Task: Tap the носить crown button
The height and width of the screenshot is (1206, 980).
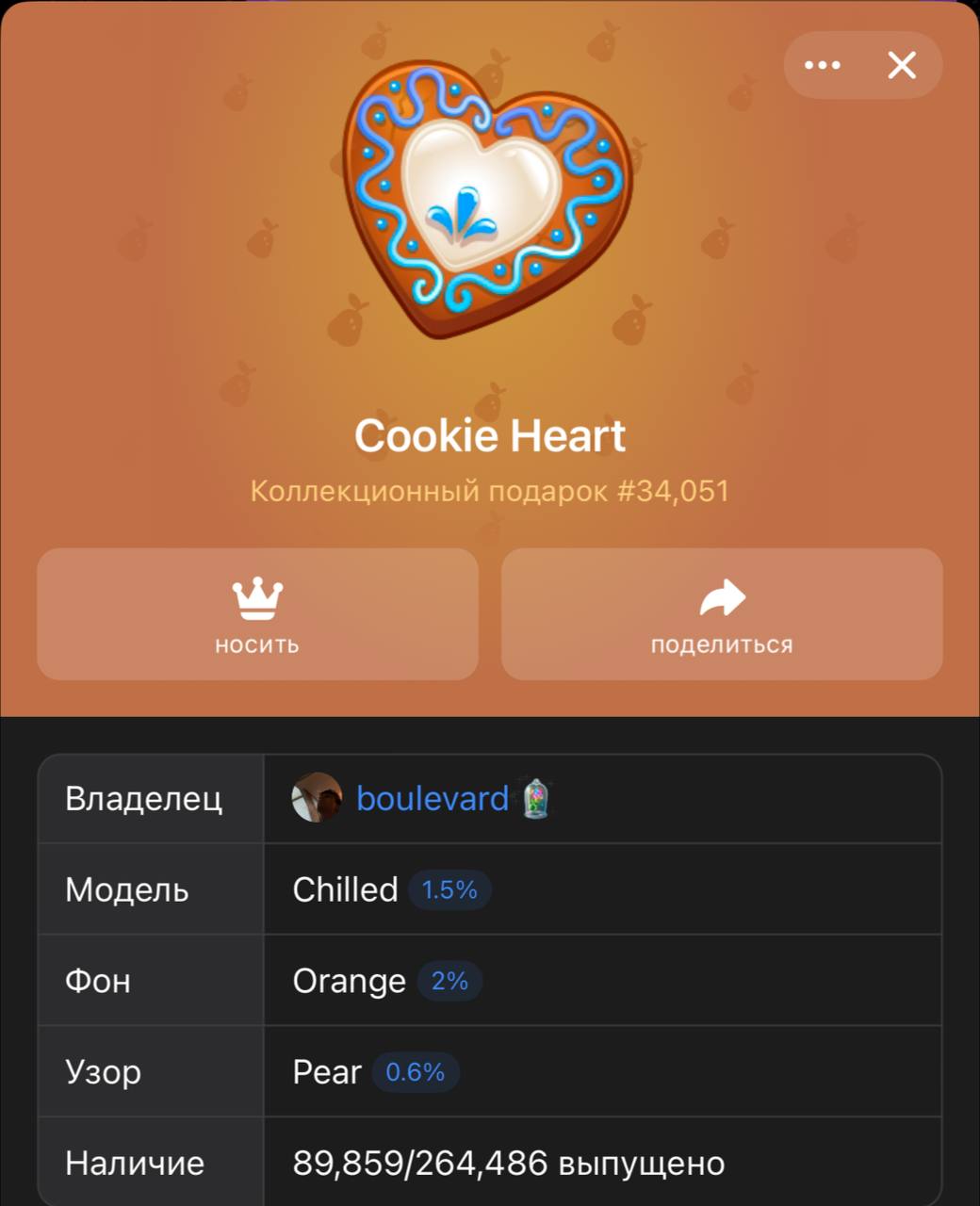Action: coord(257,614)
